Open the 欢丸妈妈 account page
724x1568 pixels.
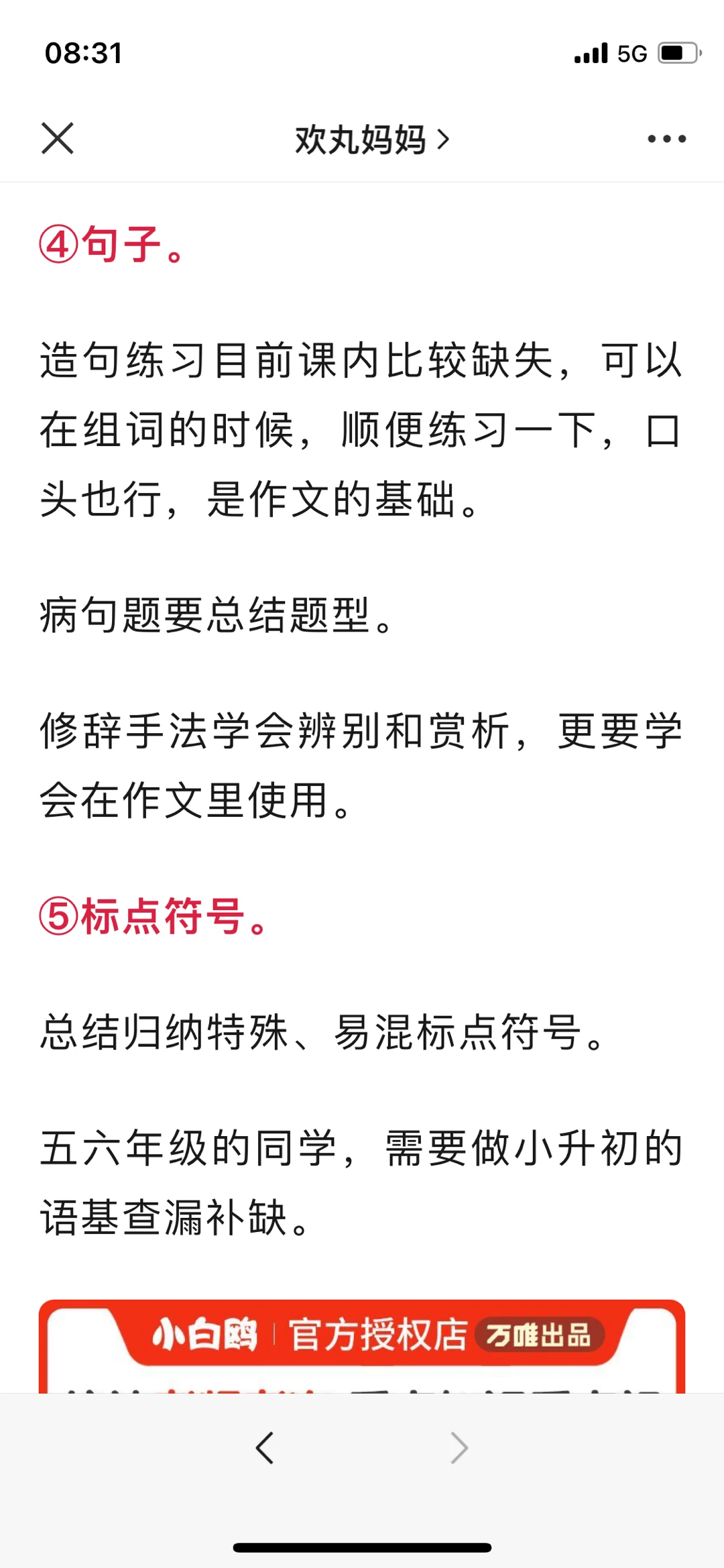(372, 139)
